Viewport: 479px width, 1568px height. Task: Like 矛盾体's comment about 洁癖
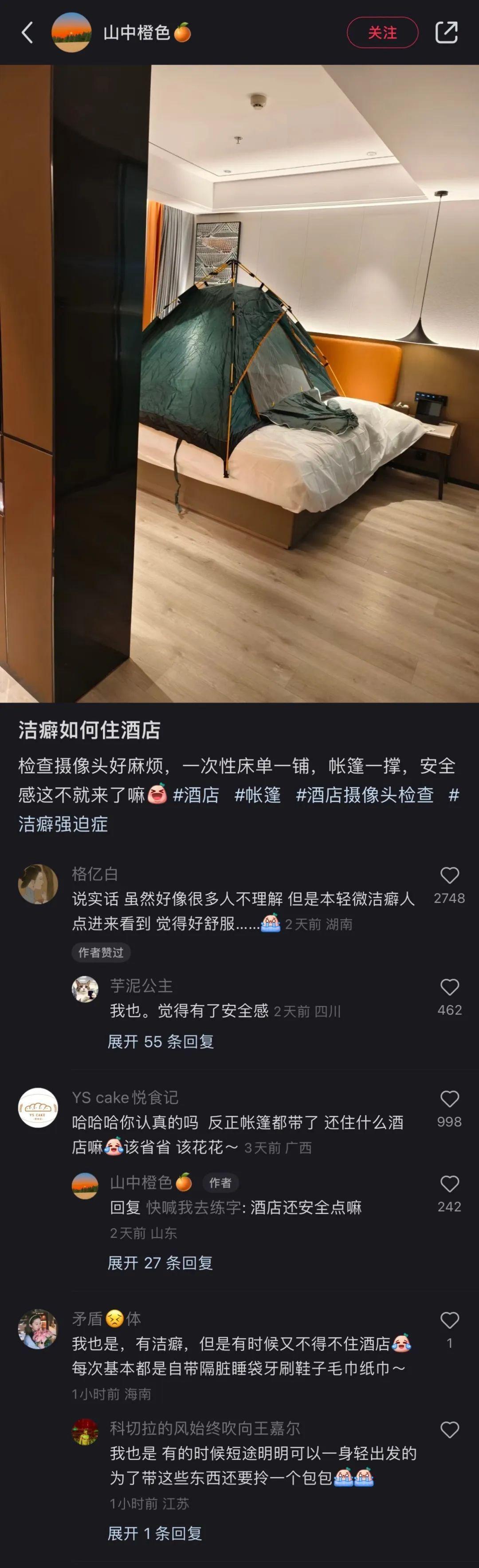pyautogui.click(x=449, y=1320)
